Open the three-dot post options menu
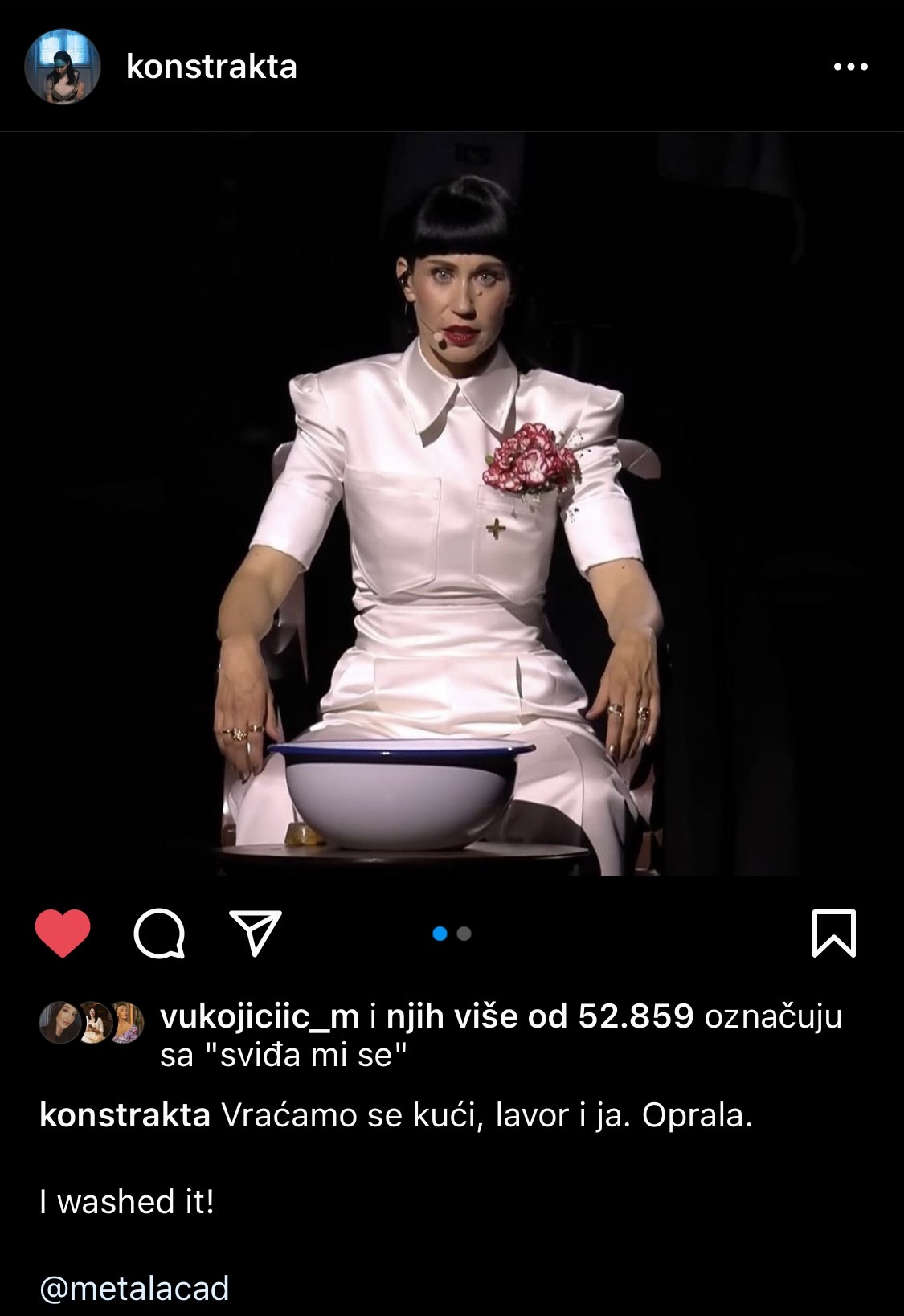904x1316 pixels. (850, 67)
